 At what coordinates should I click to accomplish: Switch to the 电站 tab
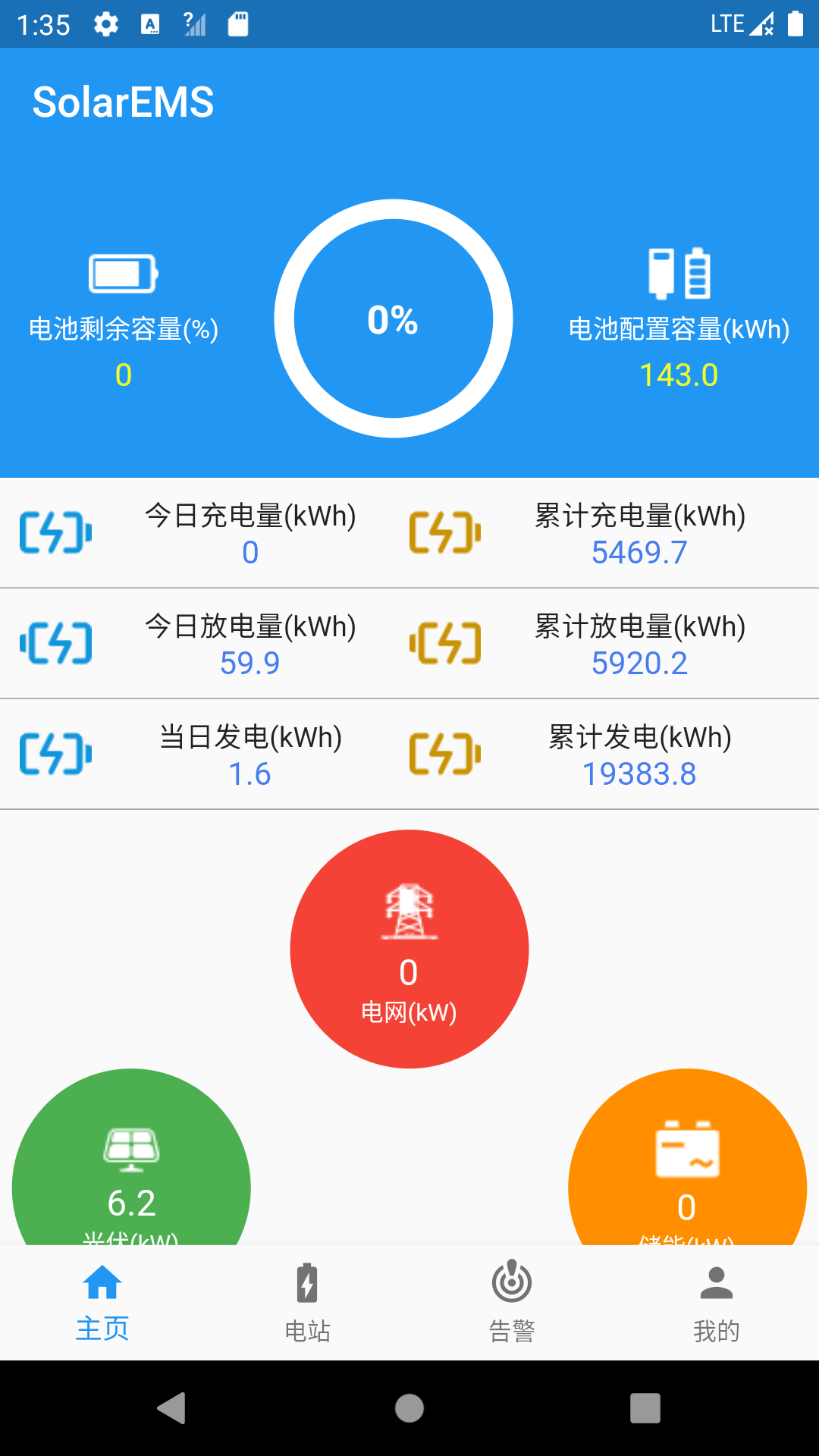tap(306, 1304)
